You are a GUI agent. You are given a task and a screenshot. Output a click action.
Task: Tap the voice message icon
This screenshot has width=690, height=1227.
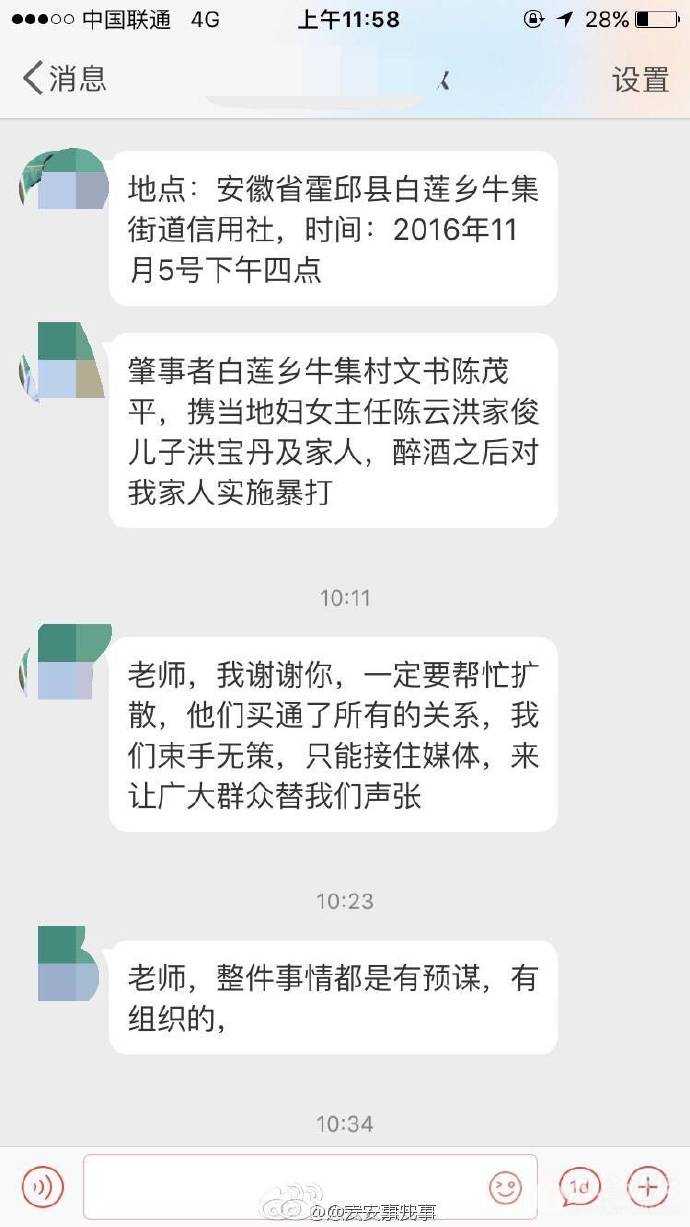coord(43,1187)
